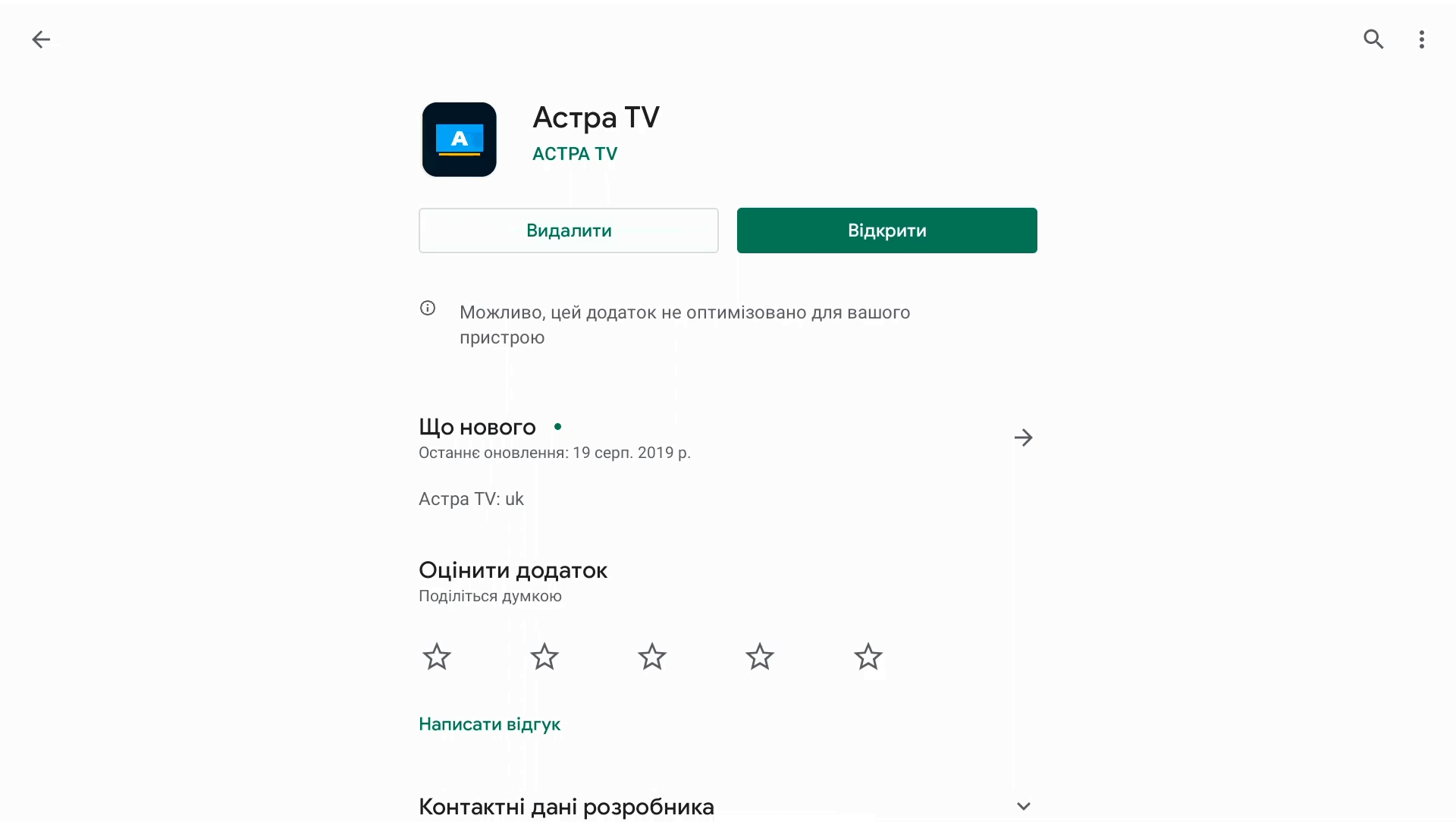Go back using the top arrow
Viewport: 1456px width, 825px height.
point(41,39)
